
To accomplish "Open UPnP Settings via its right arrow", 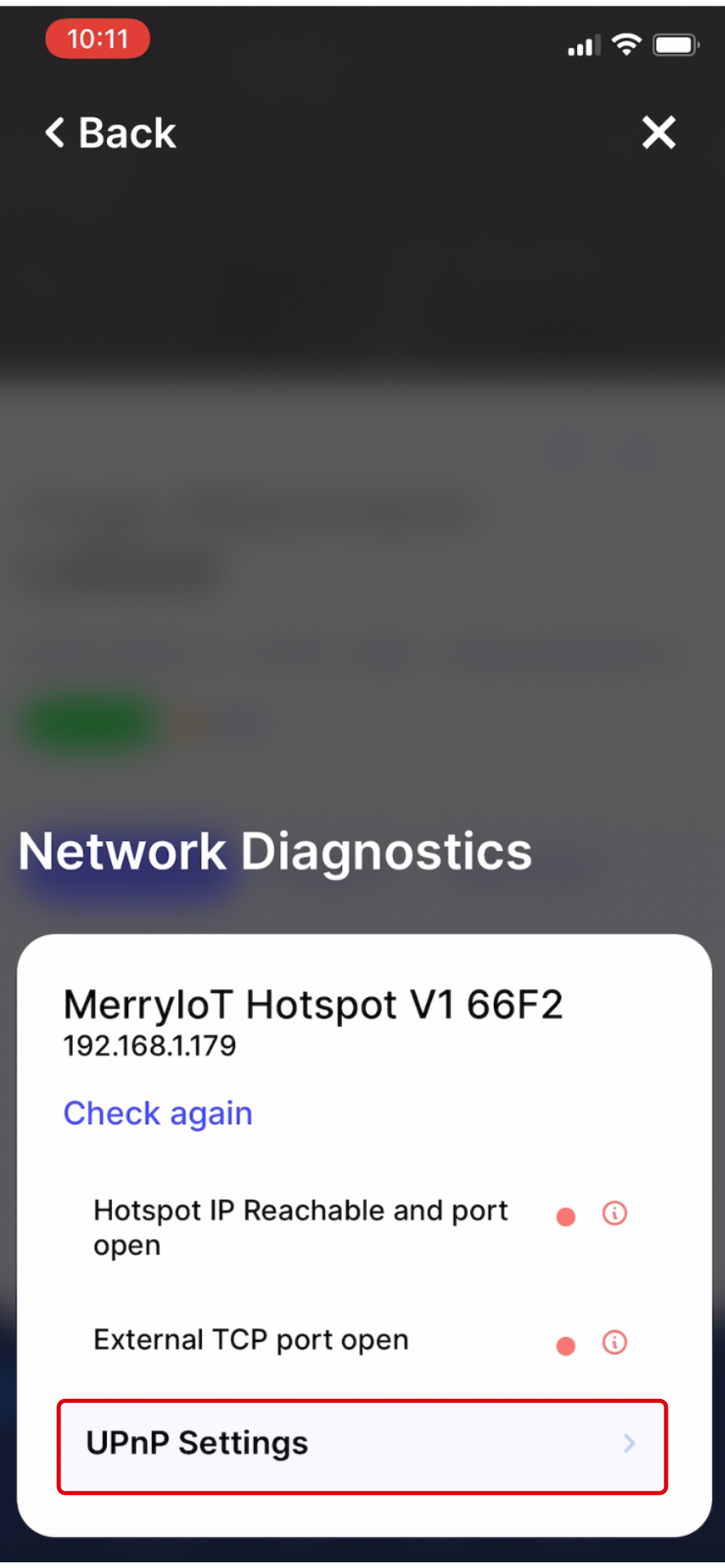I will point(629,1444).
